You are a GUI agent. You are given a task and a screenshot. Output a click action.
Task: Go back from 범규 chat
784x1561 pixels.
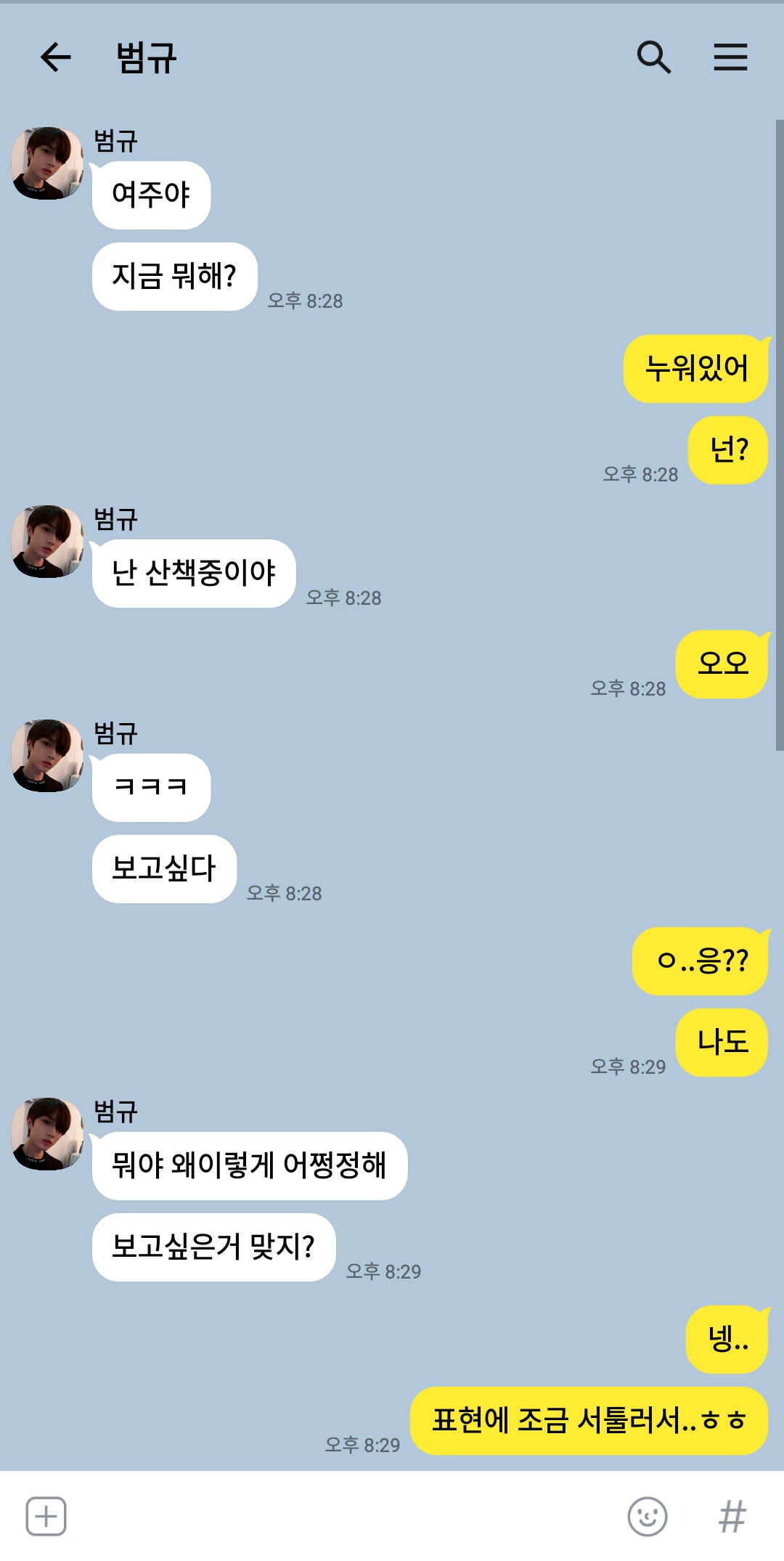click(55, 57)
